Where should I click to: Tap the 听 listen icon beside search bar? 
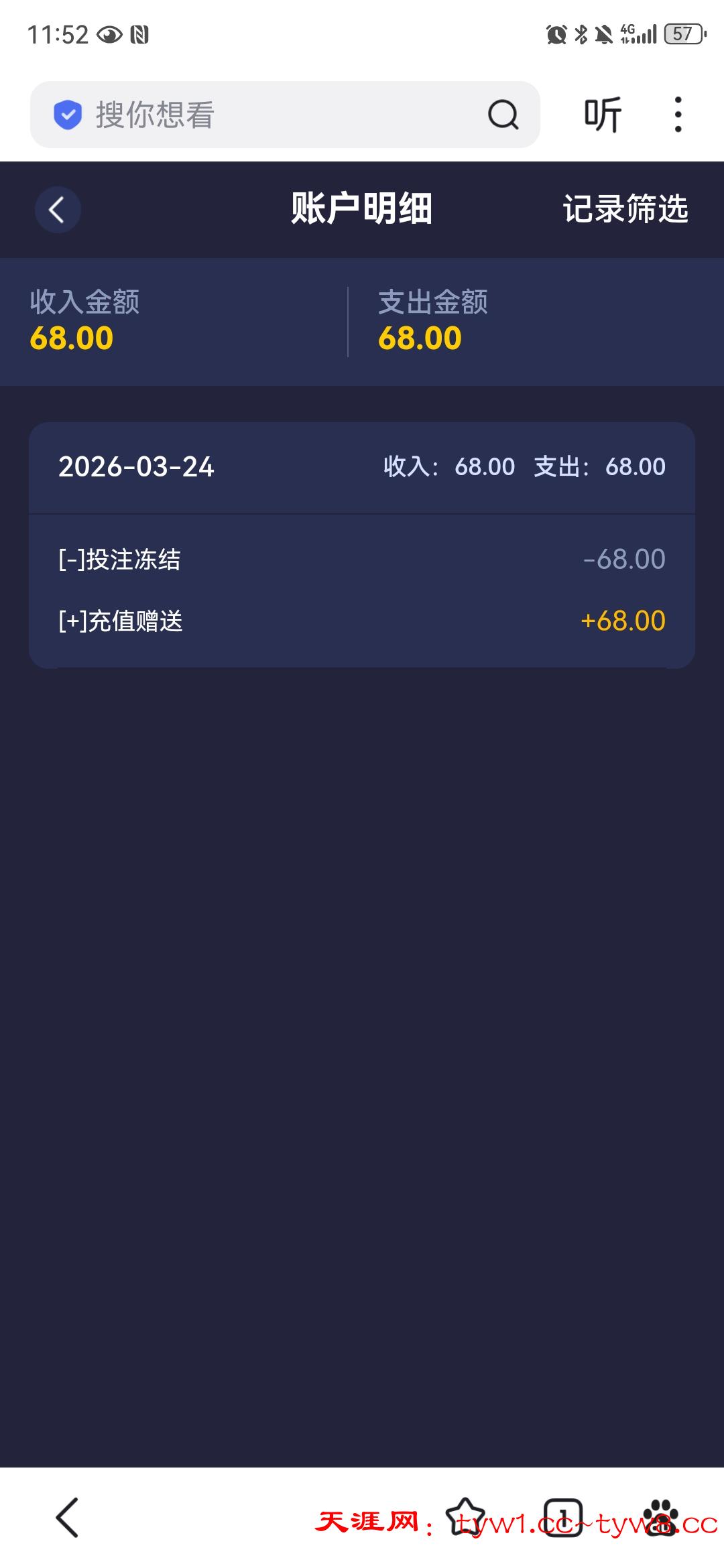coord(601,114)
